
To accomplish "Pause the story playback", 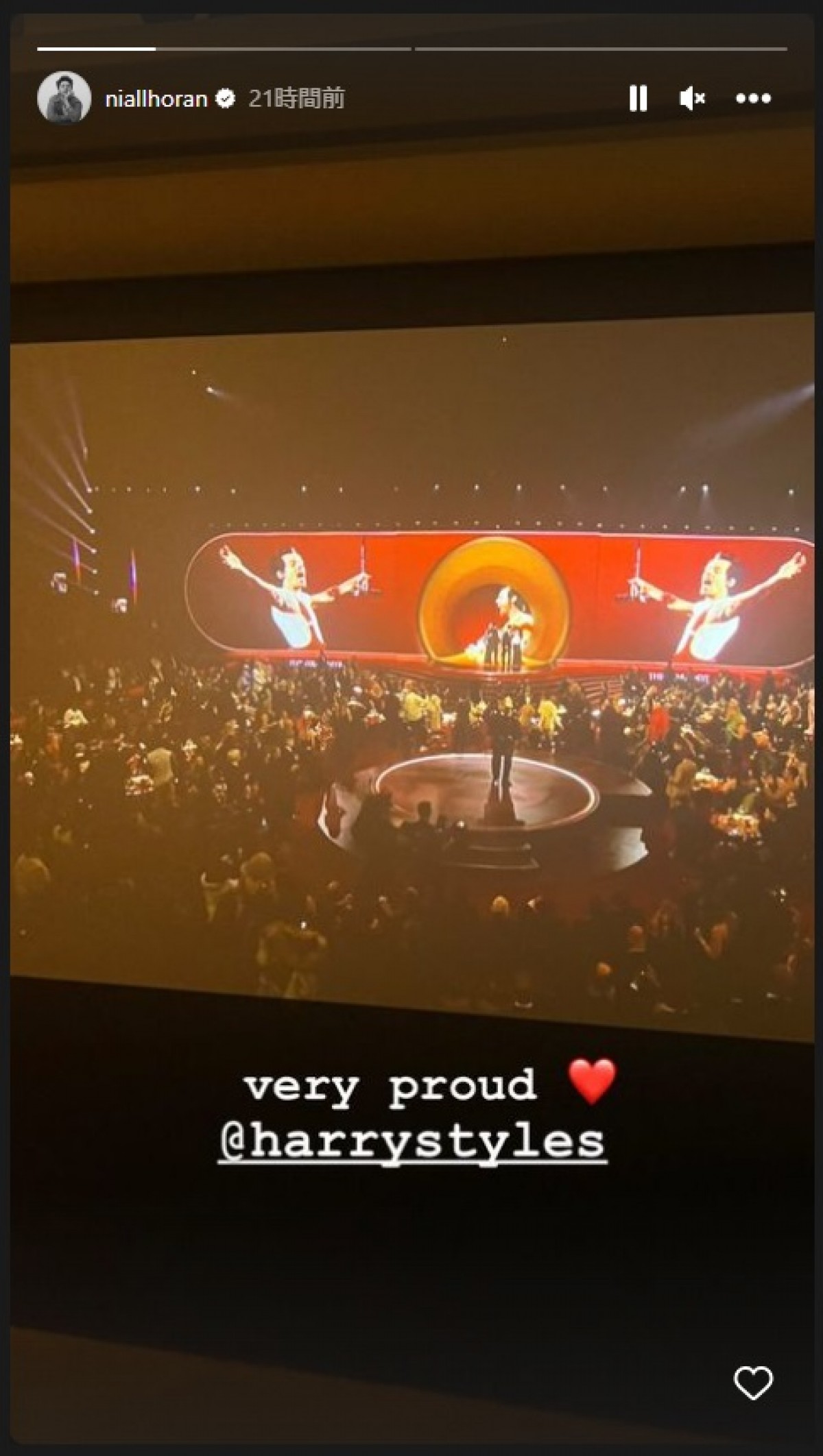I will (638, 99).
